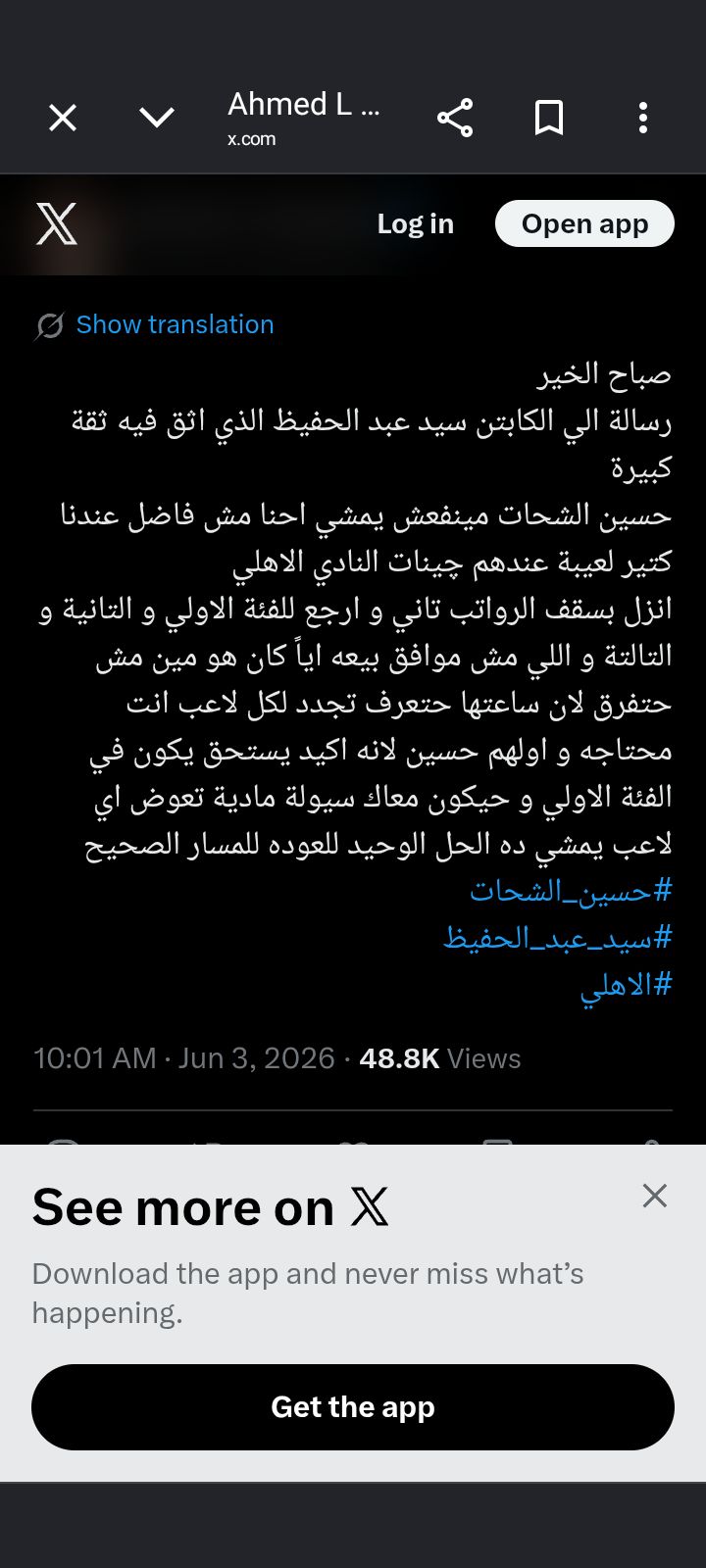
Task: Open the #حسين_الشحات hashtag
Action: pos(571,891)
